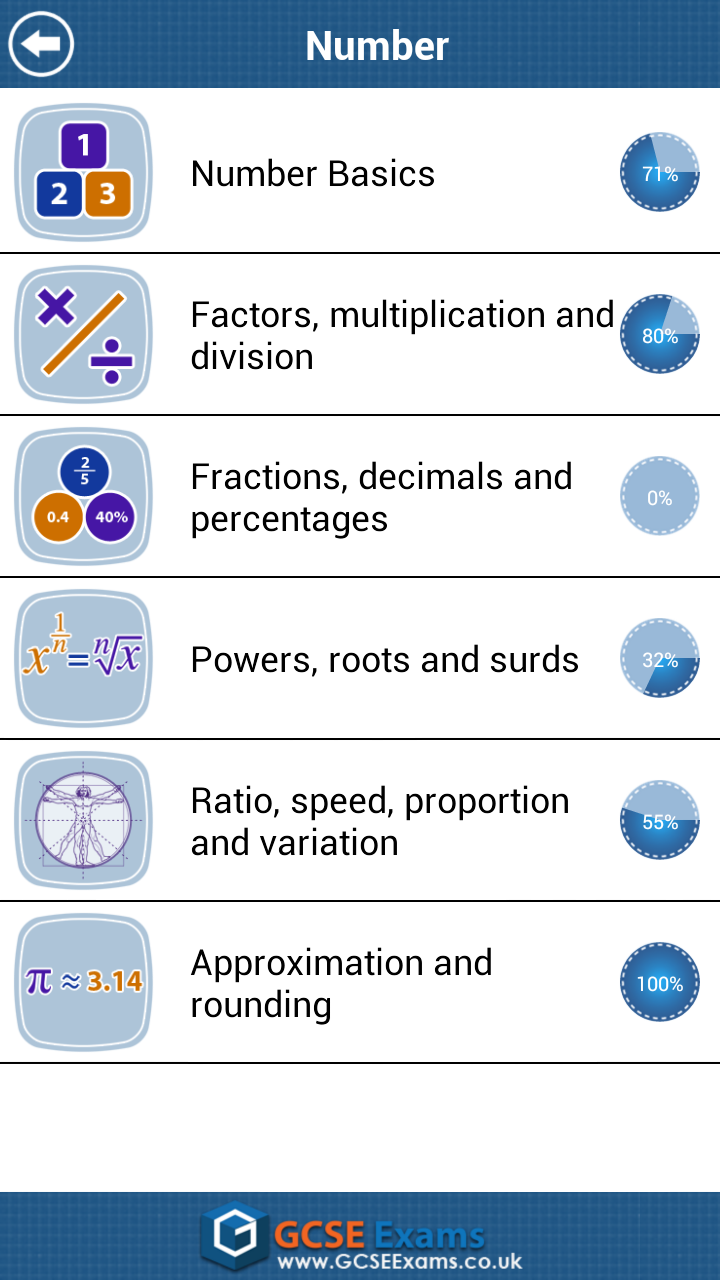
Task: Click the 80% progress circle
Action: 659,334
